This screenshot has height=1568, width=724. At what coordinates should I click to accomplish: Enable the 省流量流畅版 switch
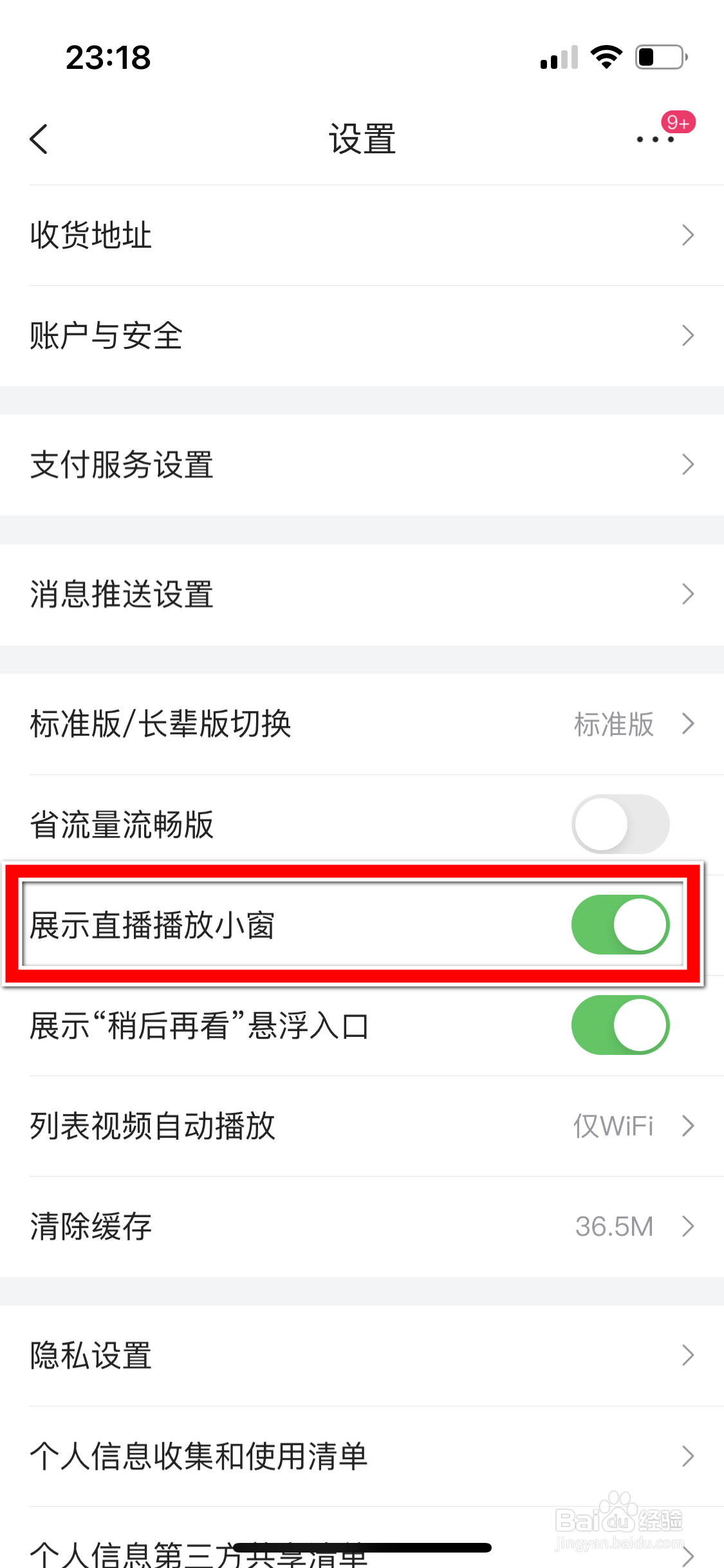(620, 824)
